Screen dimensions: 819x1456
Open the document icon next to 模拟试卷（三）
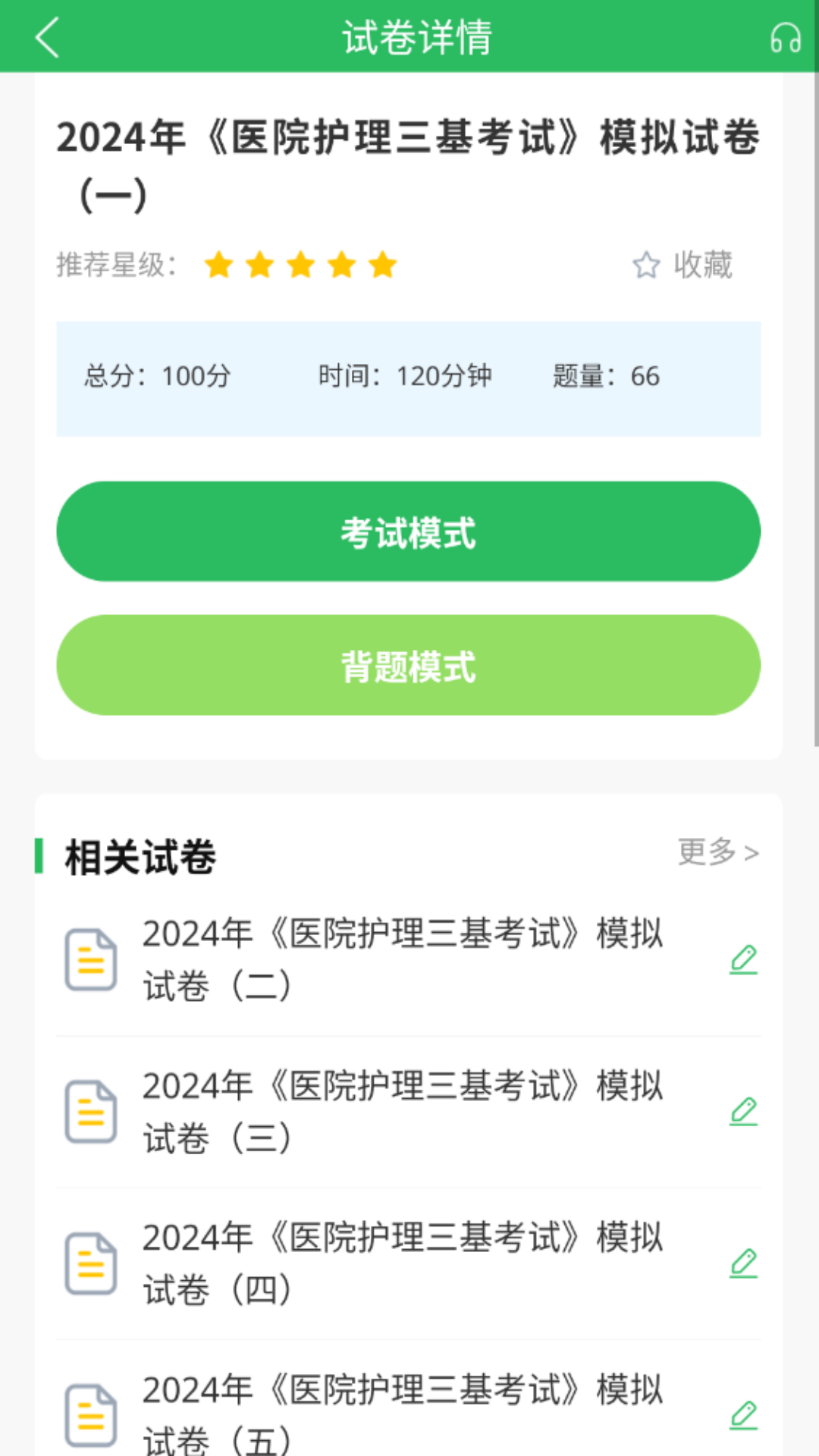point(90,1112)
